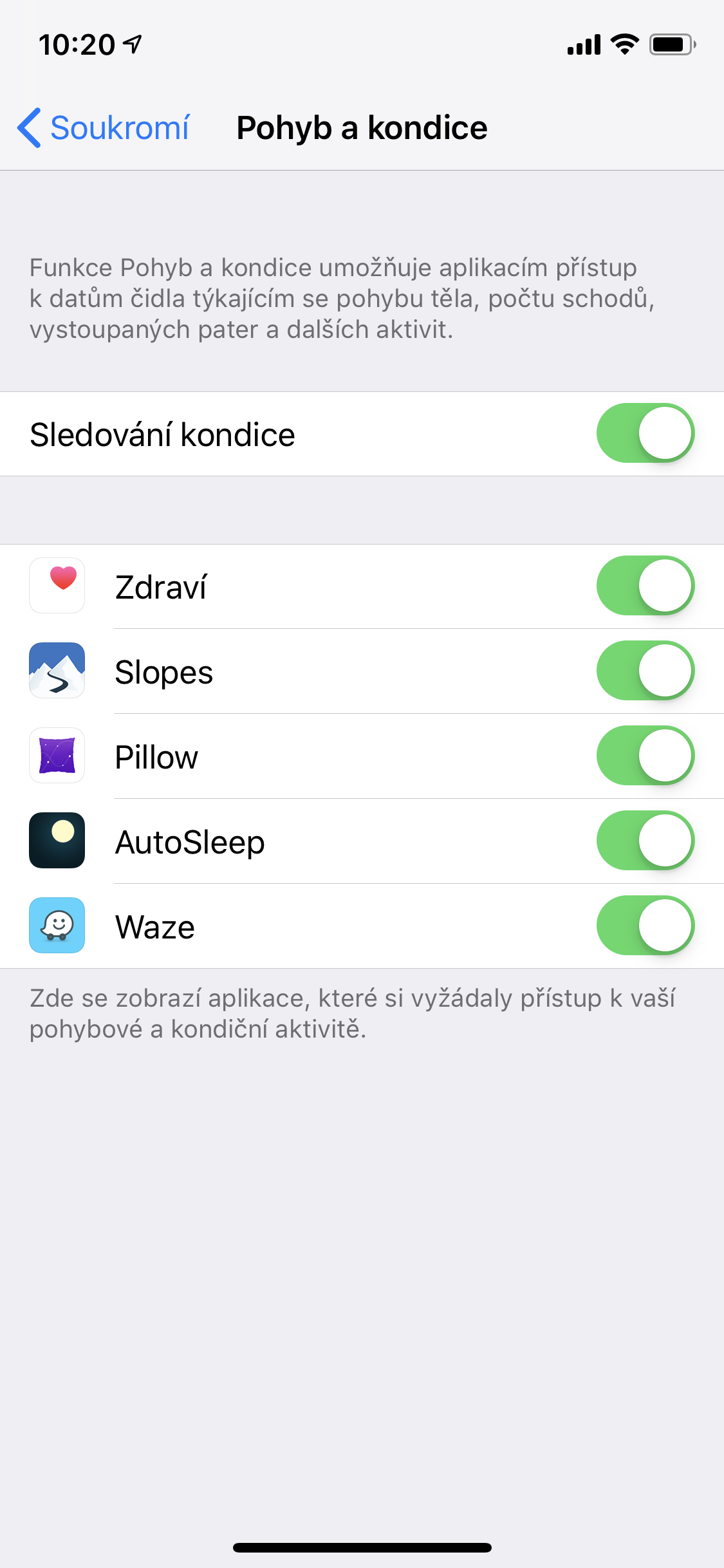The image size is (724, 1568).
Task: Tap the cellular signal bars
Action: (x=582, y=44)
